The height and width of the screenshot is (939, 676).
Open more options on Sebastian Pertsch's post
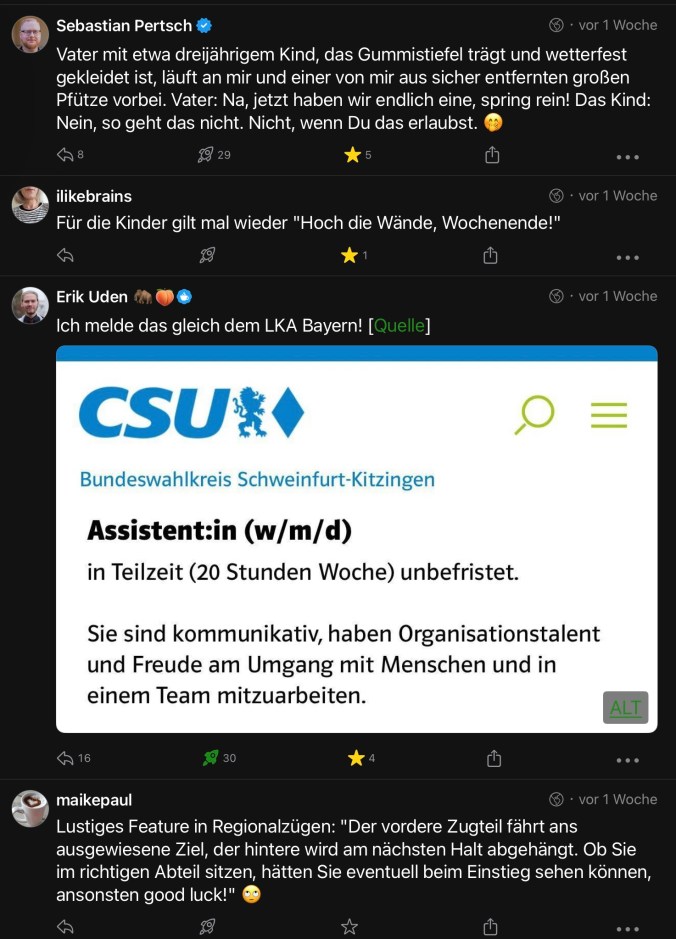[x=627, y=157]
